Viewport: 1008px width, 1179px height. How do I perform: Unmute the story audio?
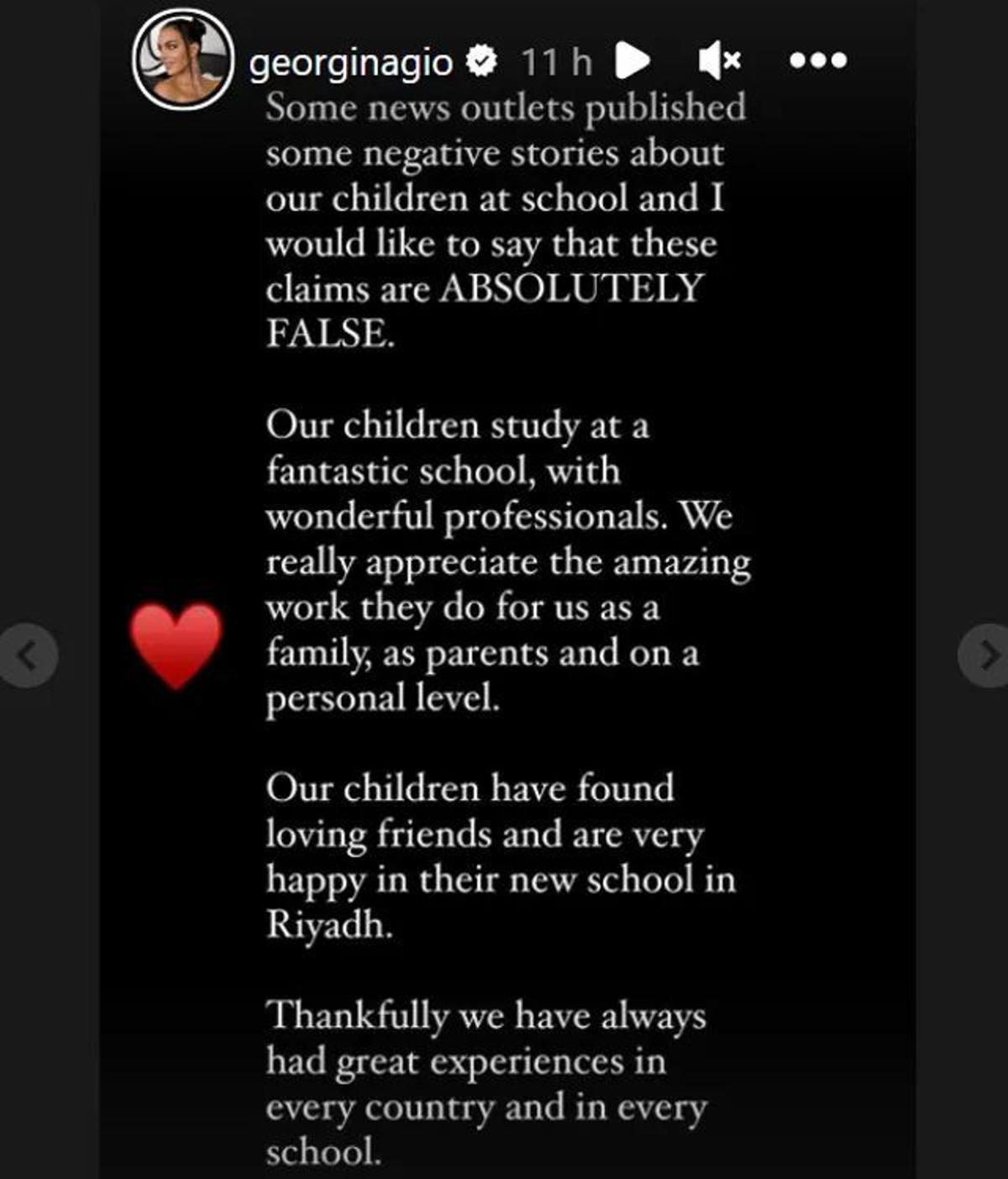click(719, 61)
